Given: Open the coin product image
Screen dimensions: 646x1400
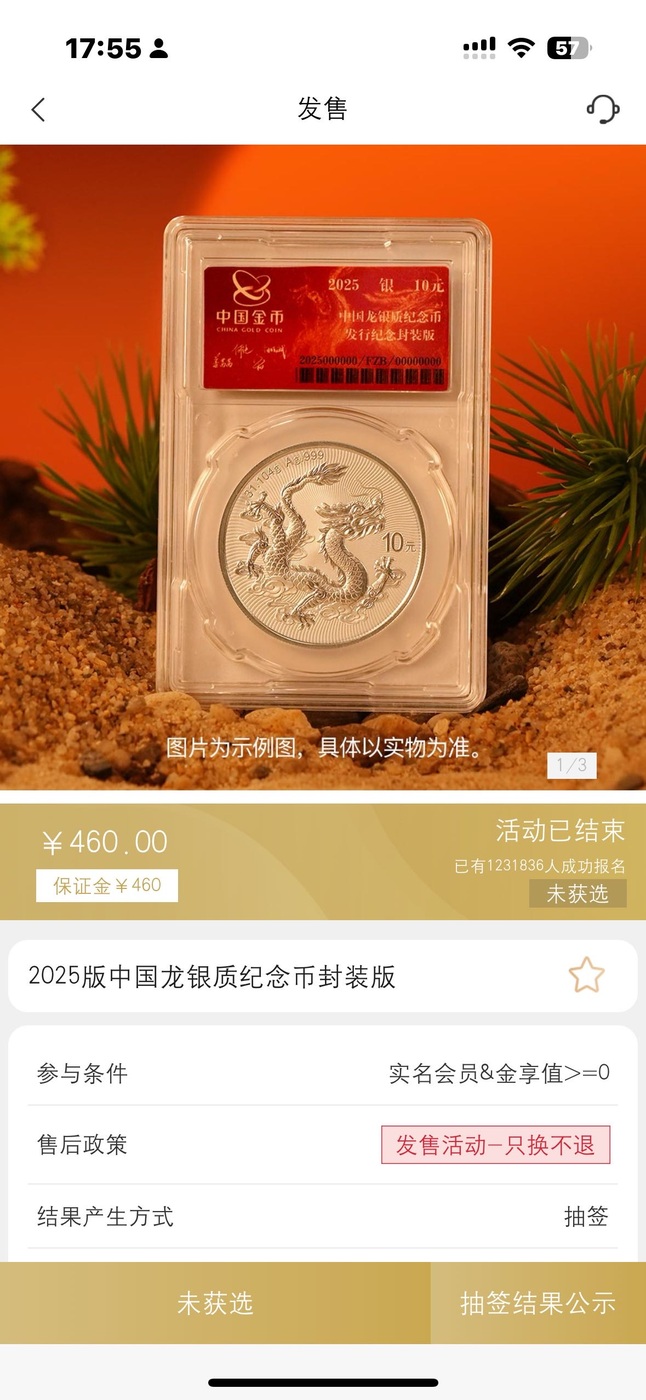Looking at the screenshot, I should coord(323,467).
